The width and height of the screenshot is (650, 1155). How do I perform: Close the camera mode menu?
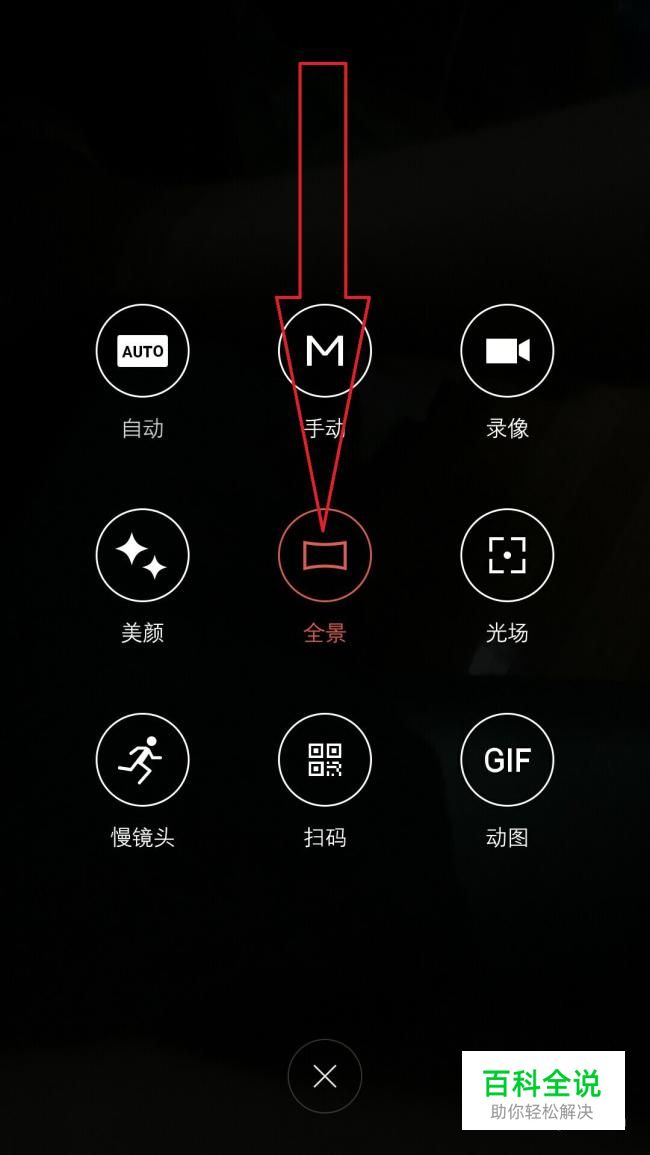324,1076
